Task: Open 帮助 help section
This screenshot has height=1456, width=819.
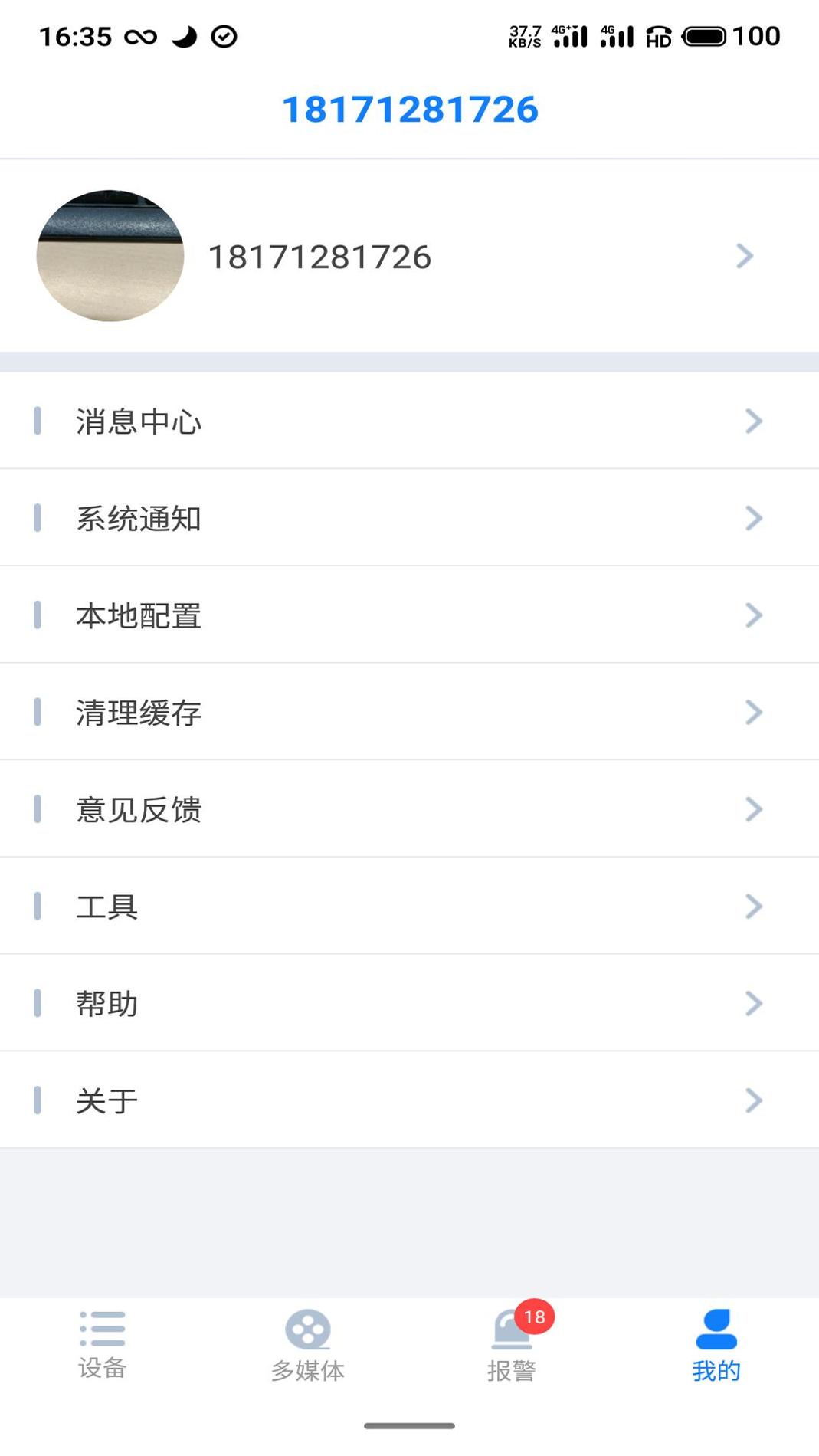Action: 106,1004
